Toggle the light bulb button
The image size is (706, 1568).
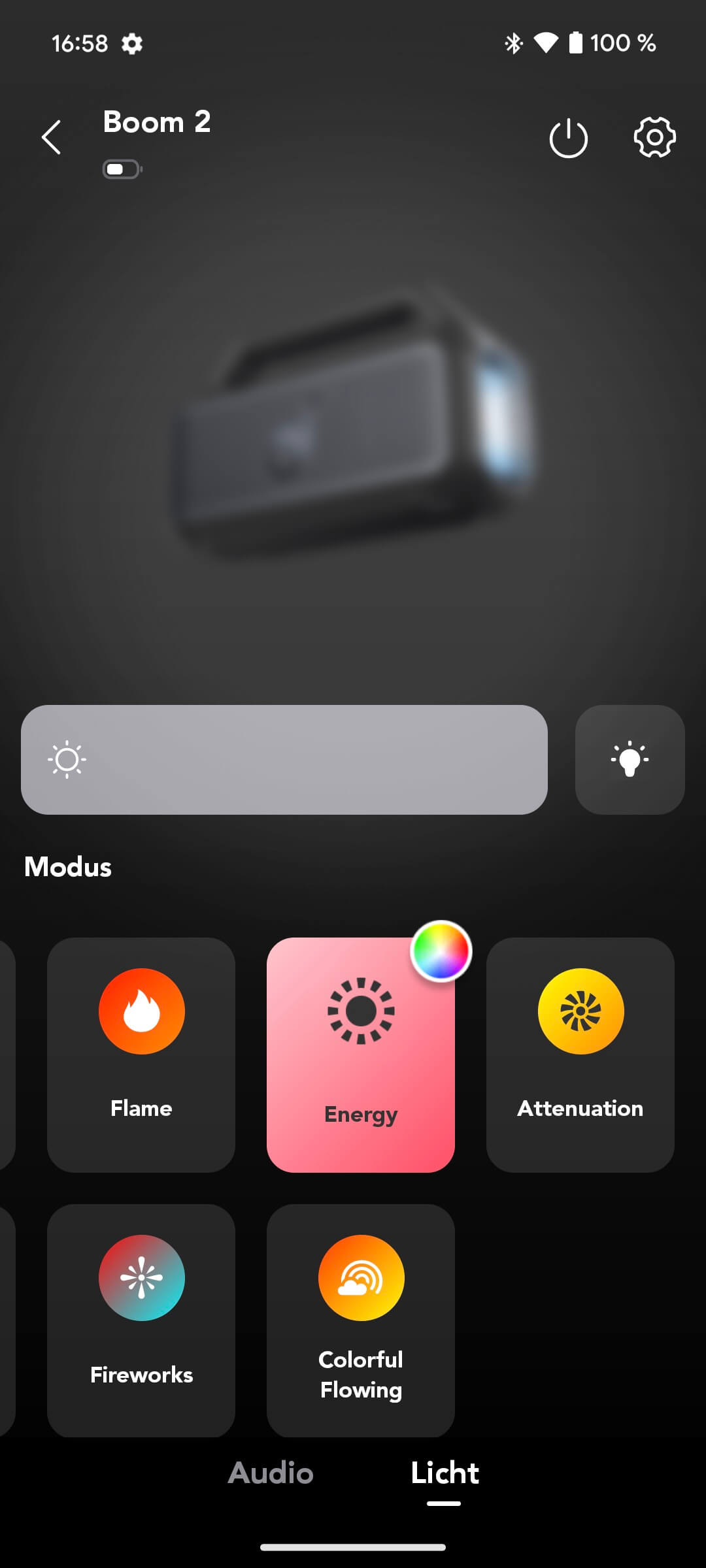630,759
